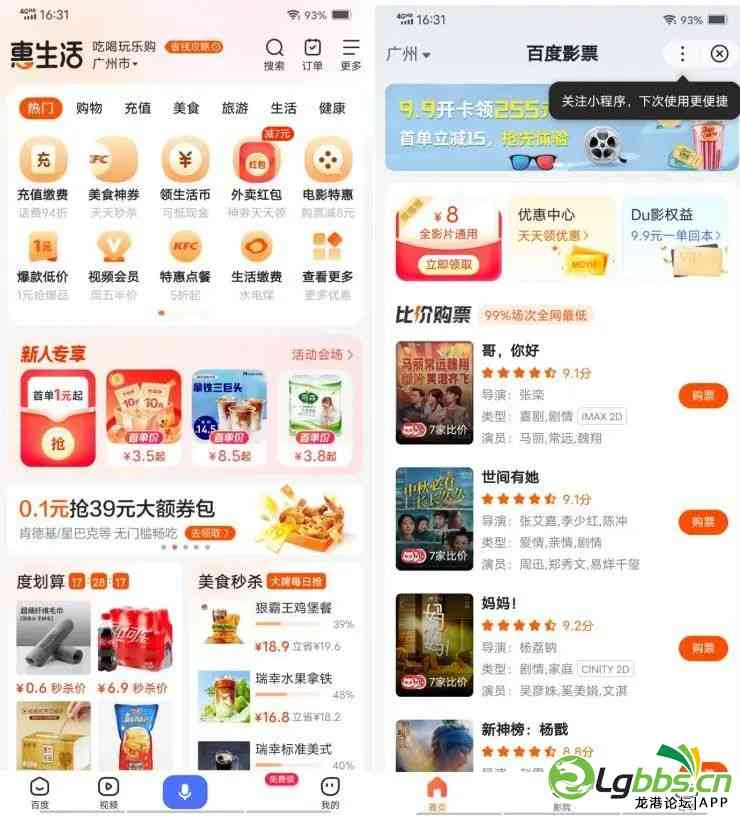
Task: Open 电影特惠 movie deals
Action: 327,168
